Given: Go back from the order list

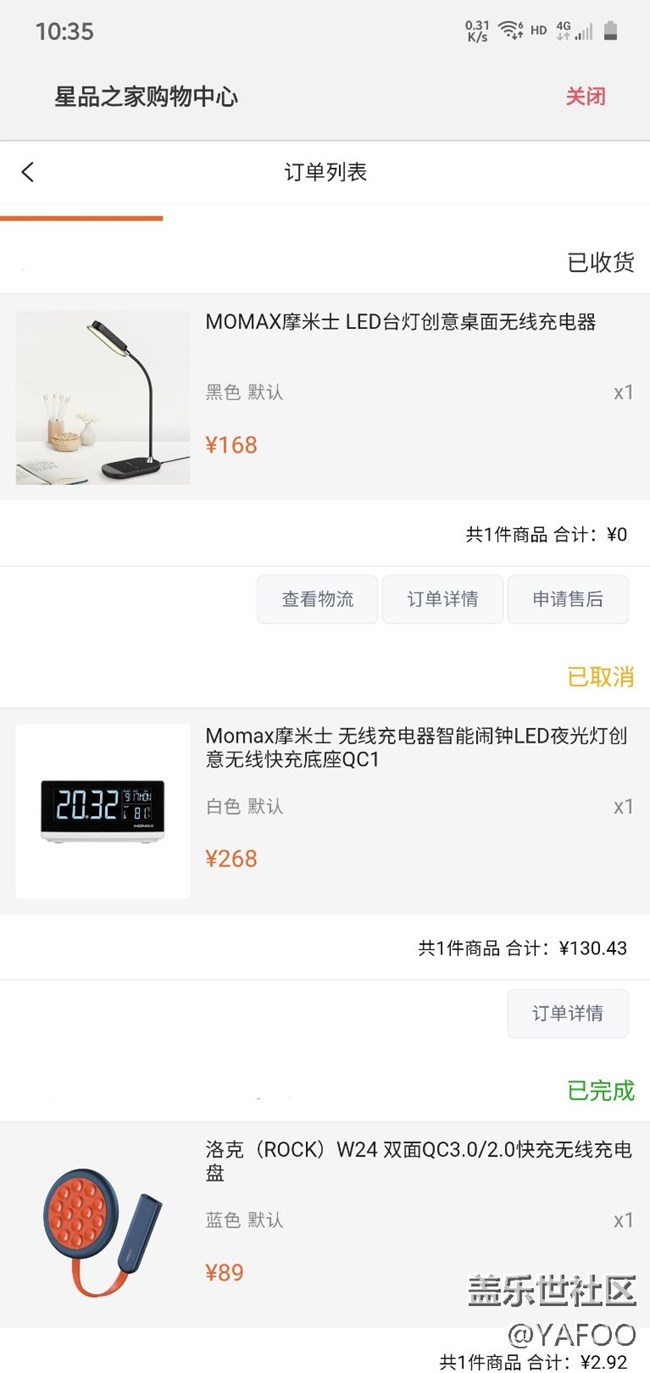Looking at the screenshot, I should (28, 172).
